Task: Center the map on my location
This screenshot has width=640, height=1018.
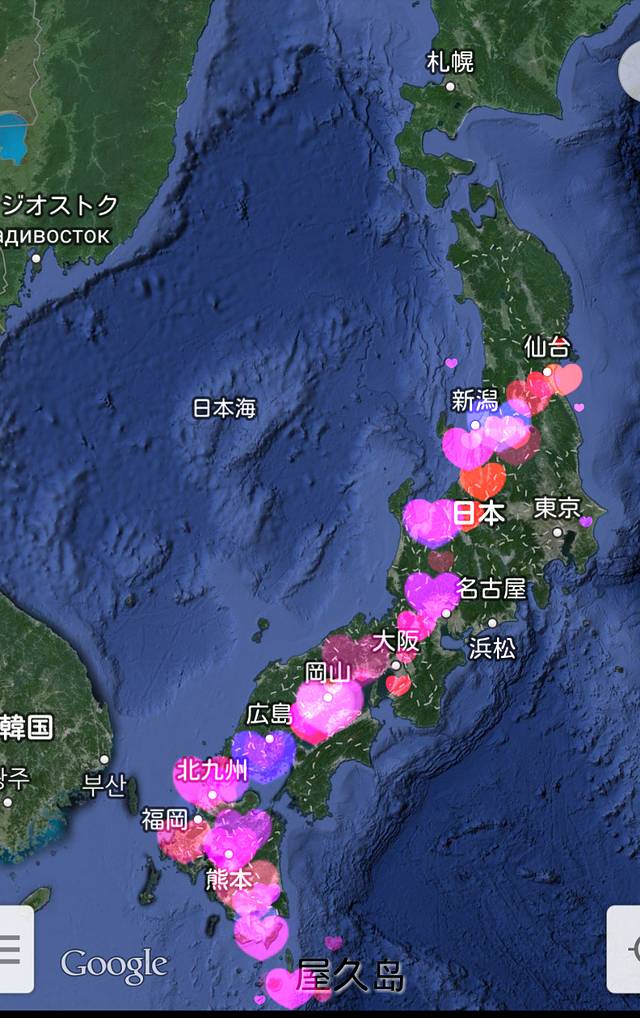Action: (x=626, y=949)
